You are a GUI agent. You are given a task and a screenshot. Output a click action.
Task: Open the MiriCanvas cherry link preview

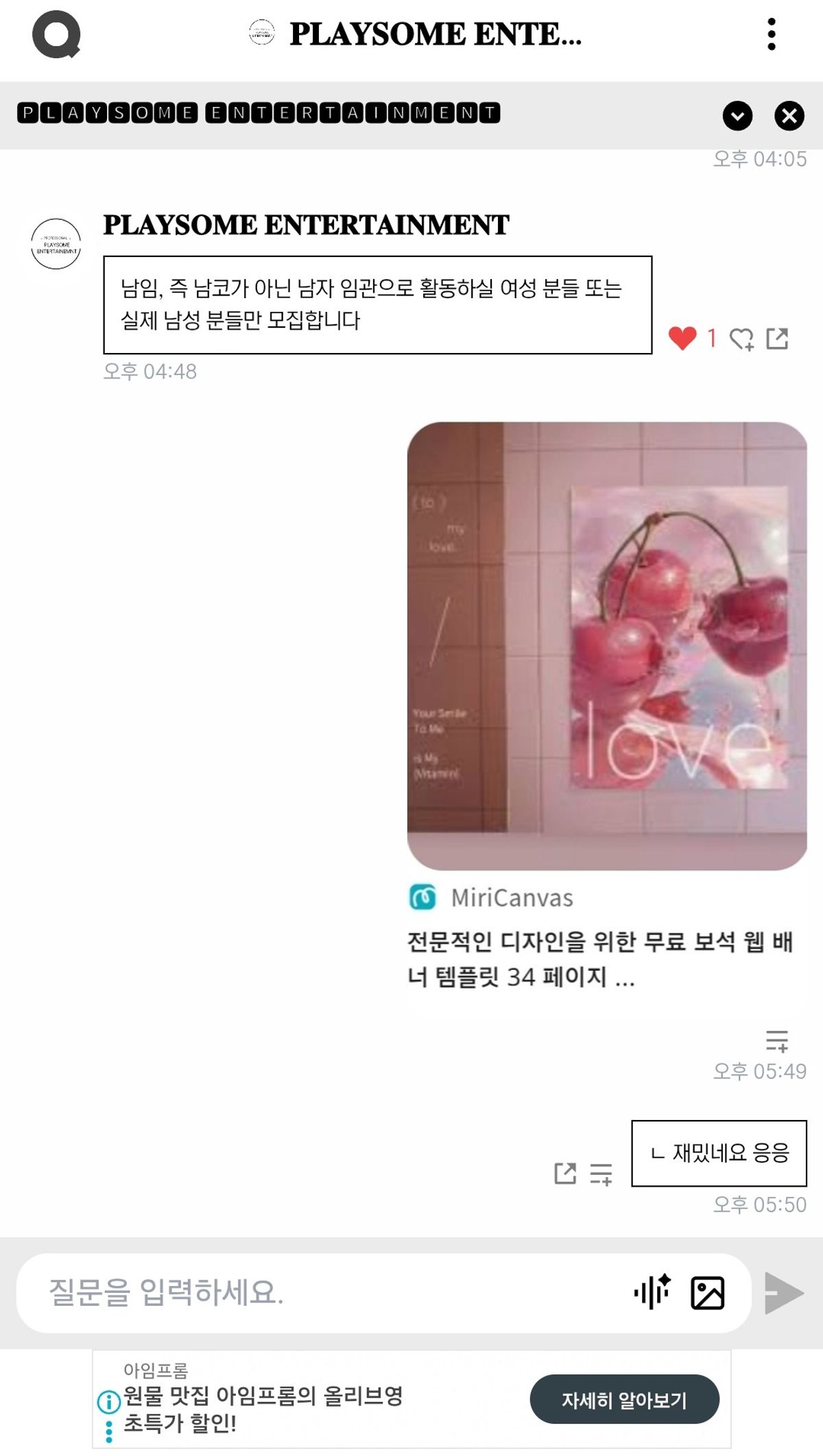pos(606,646)
